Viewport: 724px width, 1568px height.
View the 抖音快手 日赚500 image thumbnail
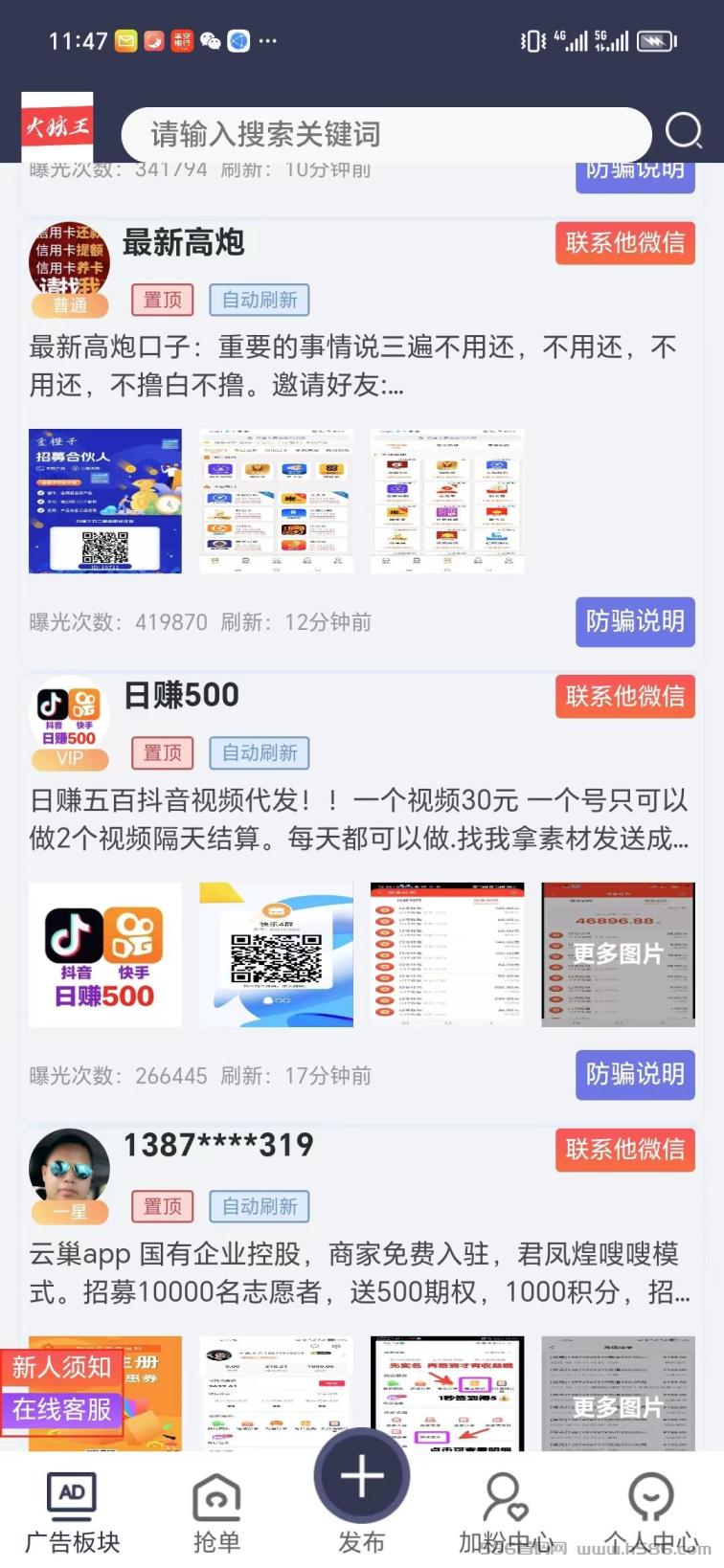click(105, 954)
